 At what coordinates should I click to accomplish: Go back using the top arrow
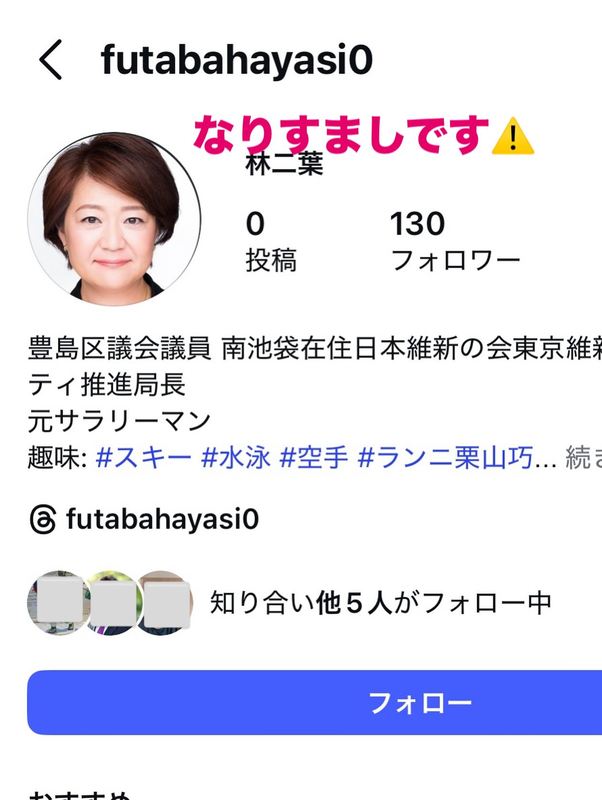click(50, 61)
